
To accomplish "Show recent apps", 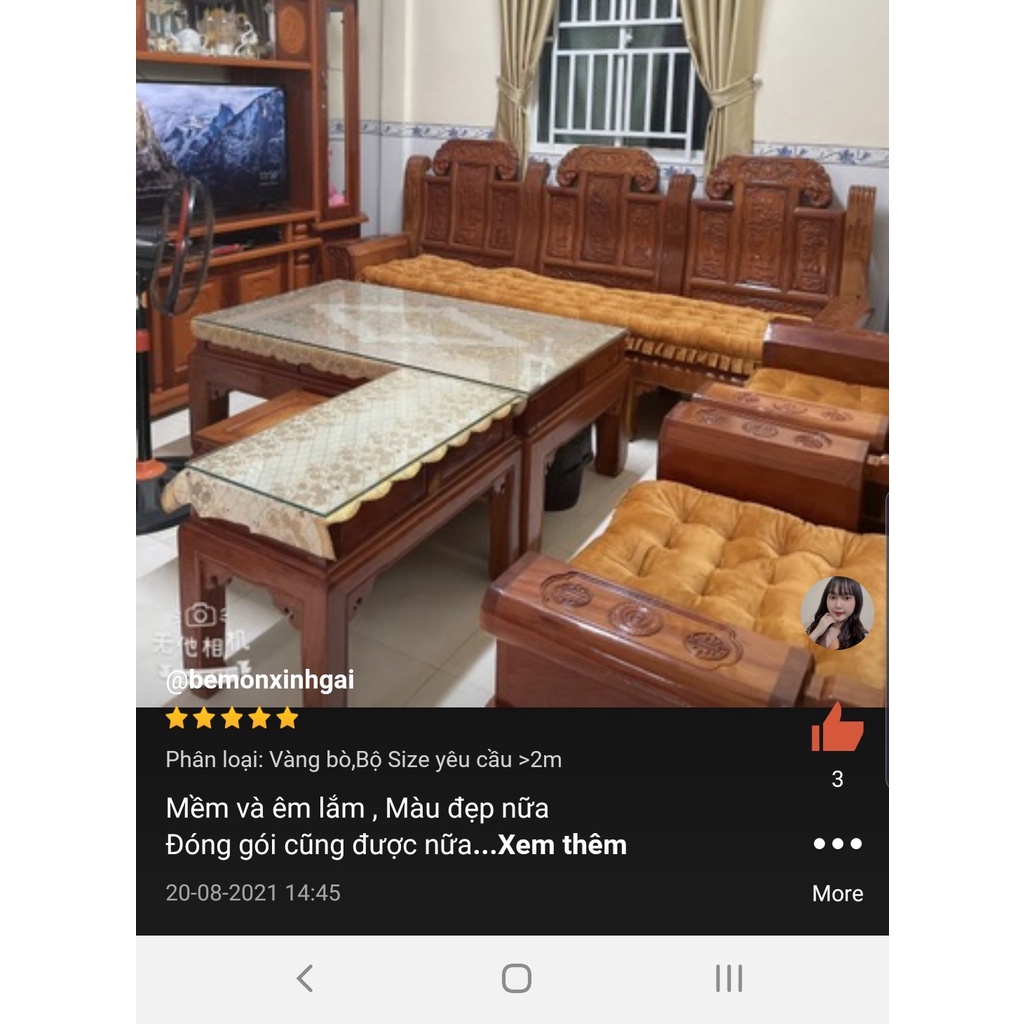I will 728,978.
